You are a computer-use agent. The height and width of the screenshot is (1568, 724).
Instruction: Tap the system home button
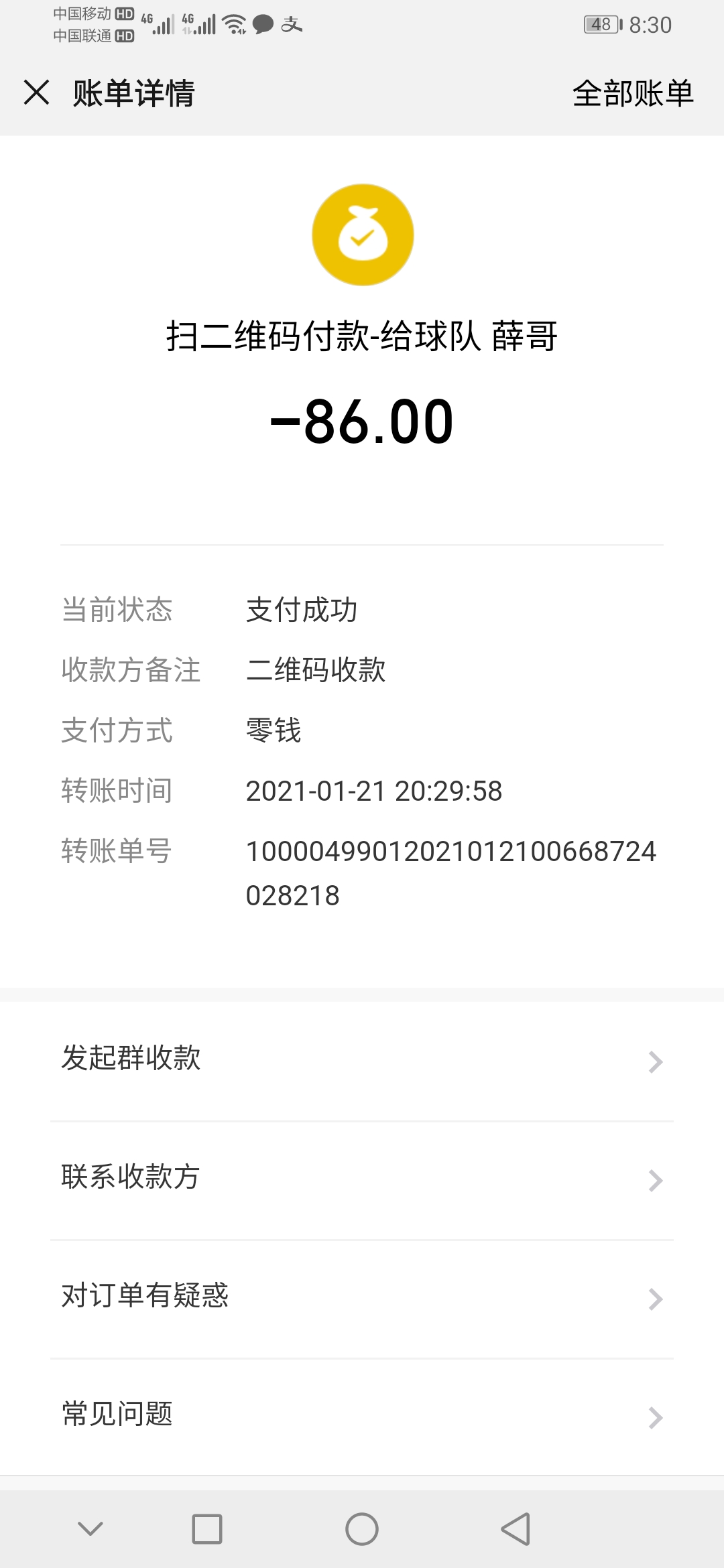click(362, 1529)
